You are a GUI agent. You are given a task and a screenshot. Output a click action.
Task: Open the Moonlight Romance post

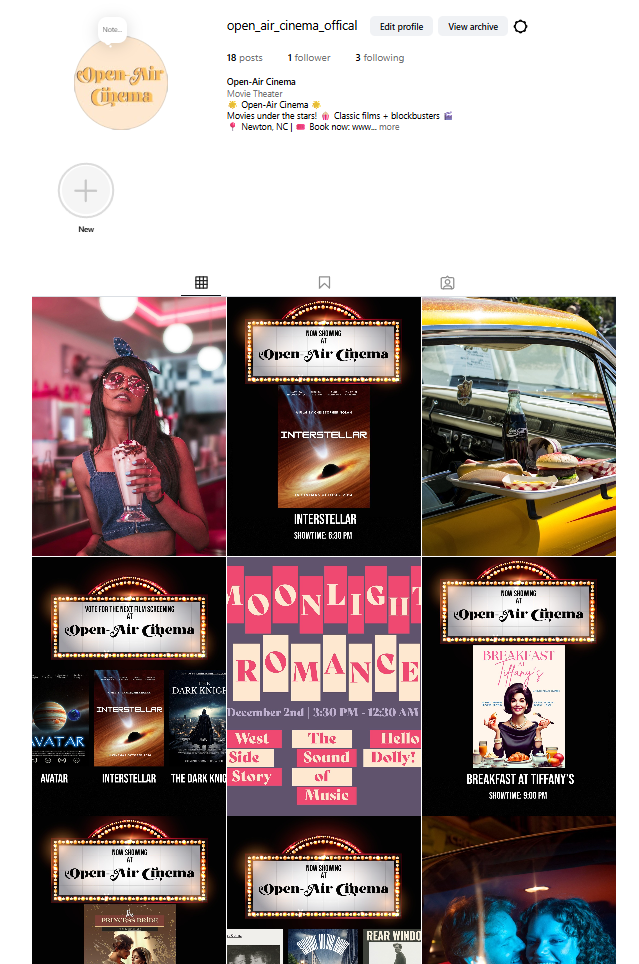pyautogui.click(x=323, y=686)
